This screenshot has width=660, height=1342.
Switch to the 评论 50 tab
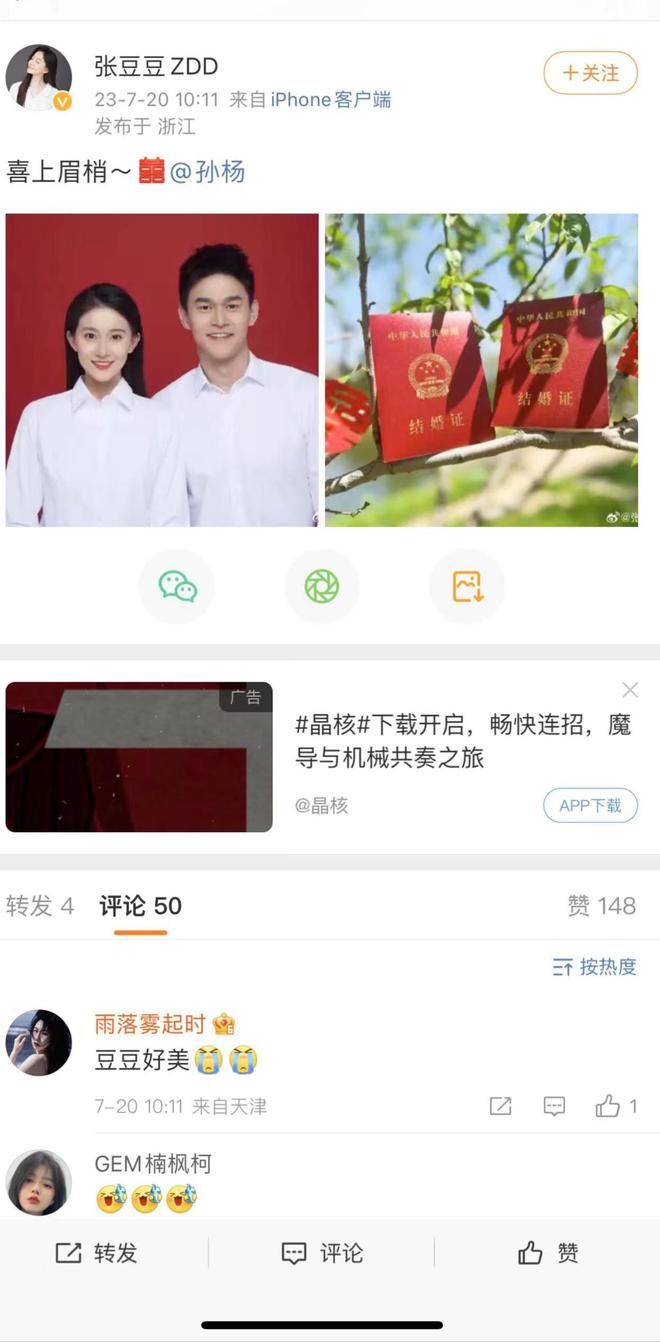pos(140,906)
